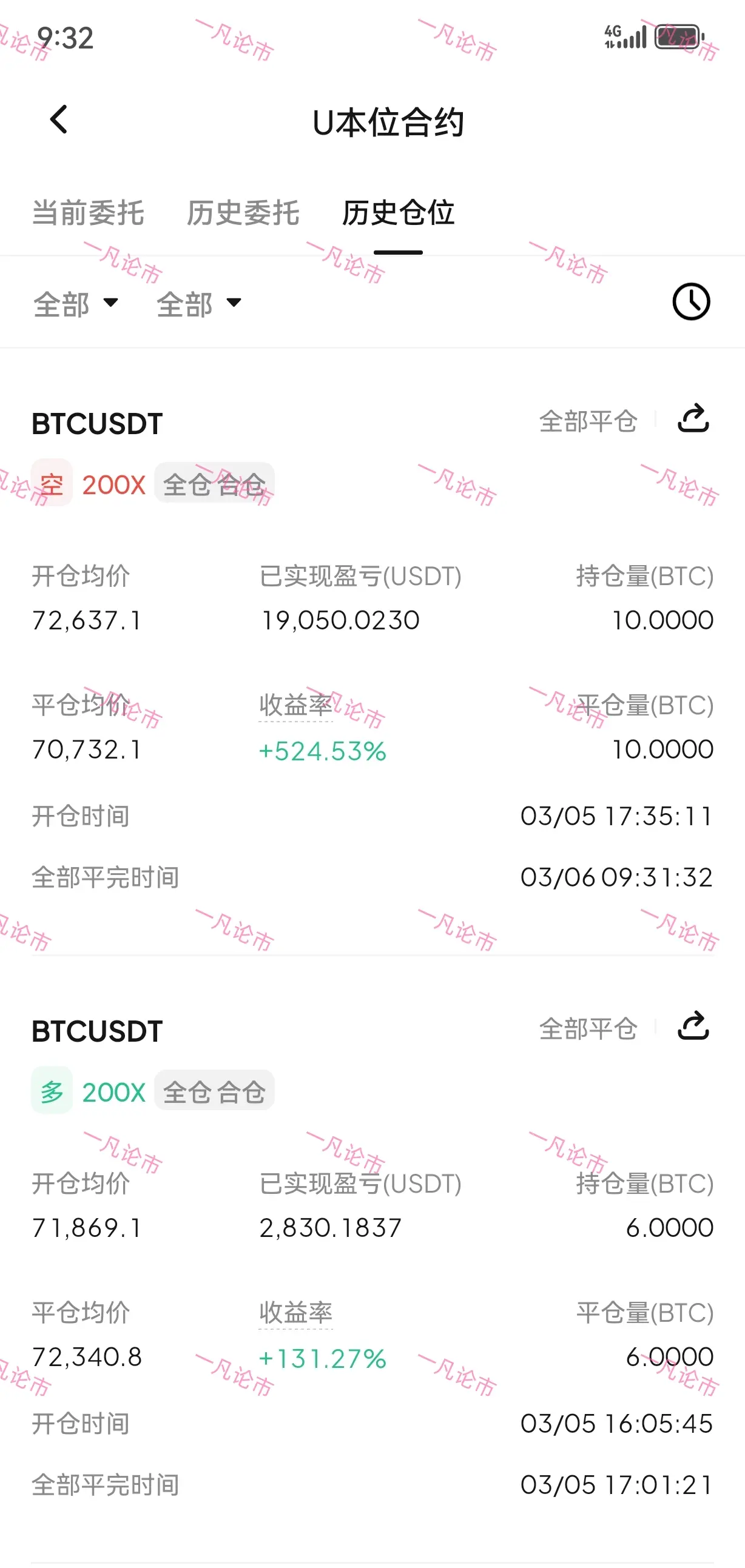
Task: Switch to the 当前委托 tab
Action: [88, 212]
